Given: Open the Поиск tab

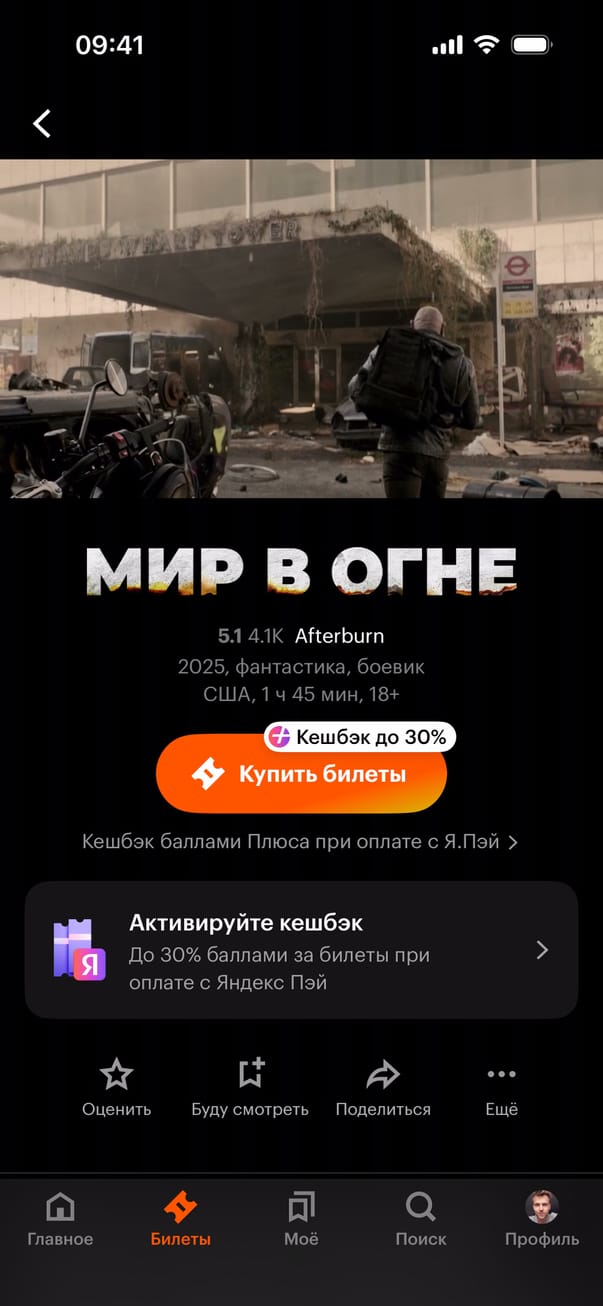Looking at the screenshot, I should tap(421, 1220).
